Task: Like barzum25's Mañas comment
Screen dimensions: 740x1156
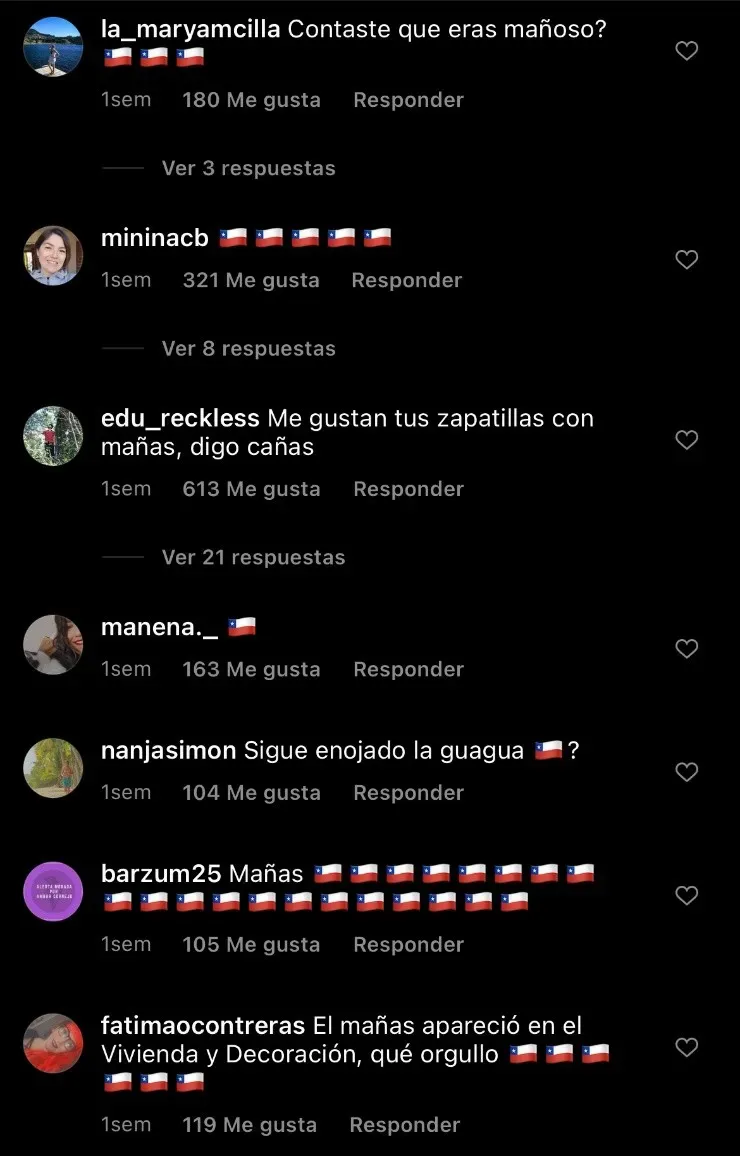Action: click(686, 896)
